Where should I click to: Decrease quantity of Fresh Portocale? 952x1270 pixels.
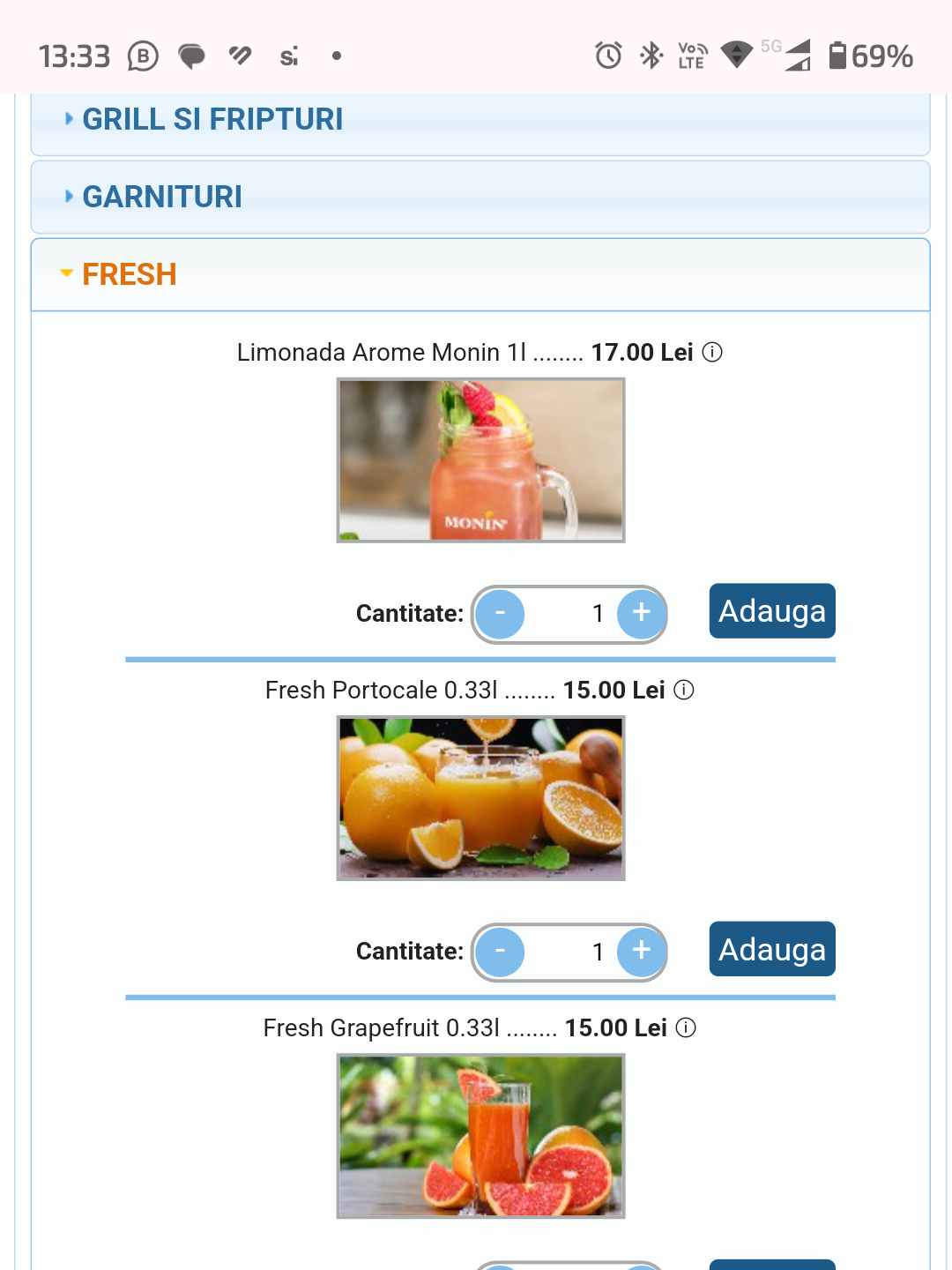coord(501,952)
